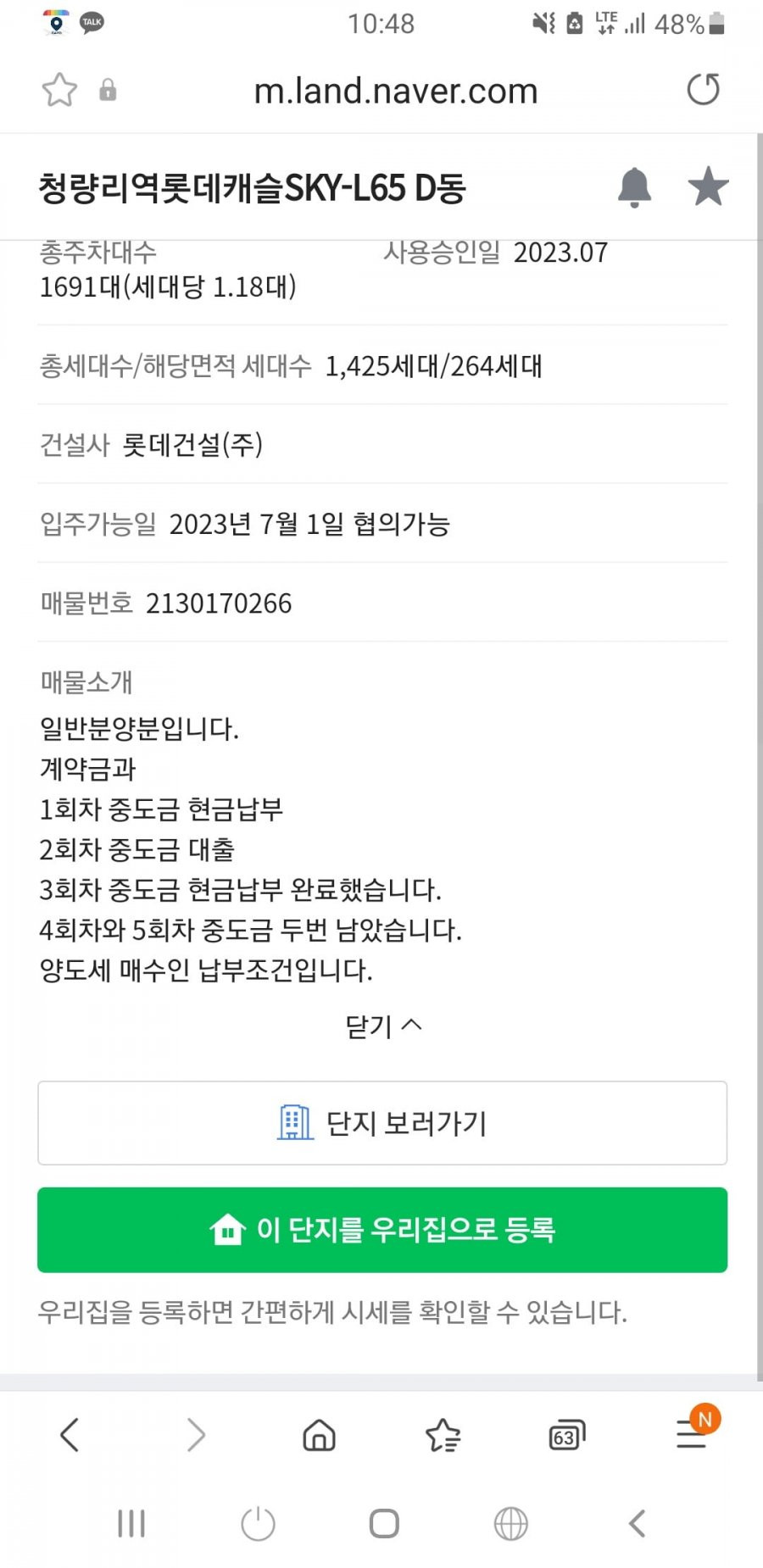Go forward in the browser
The width and height of the screenshot is (763, 1568).
pyautogui.click(x=196, y=1435)
